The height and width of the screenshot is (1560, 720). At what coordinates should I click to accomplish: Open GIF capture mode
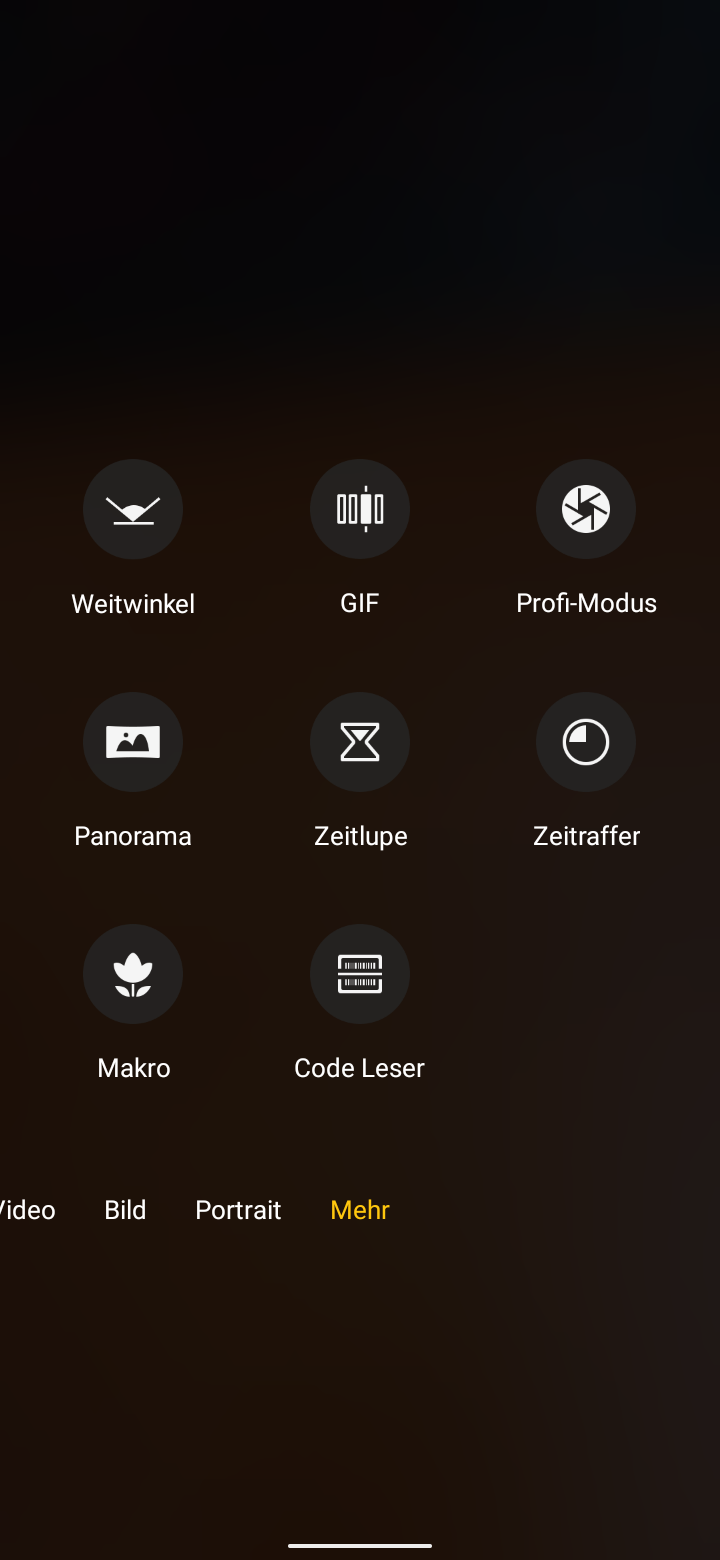click(x=360, y=510)
